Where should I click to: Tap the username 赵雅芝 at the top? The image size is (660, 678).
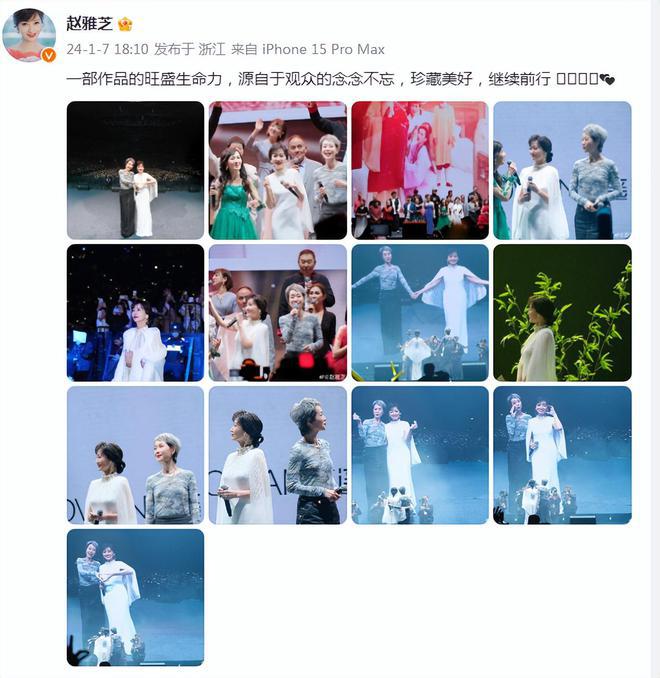(89, 24)
